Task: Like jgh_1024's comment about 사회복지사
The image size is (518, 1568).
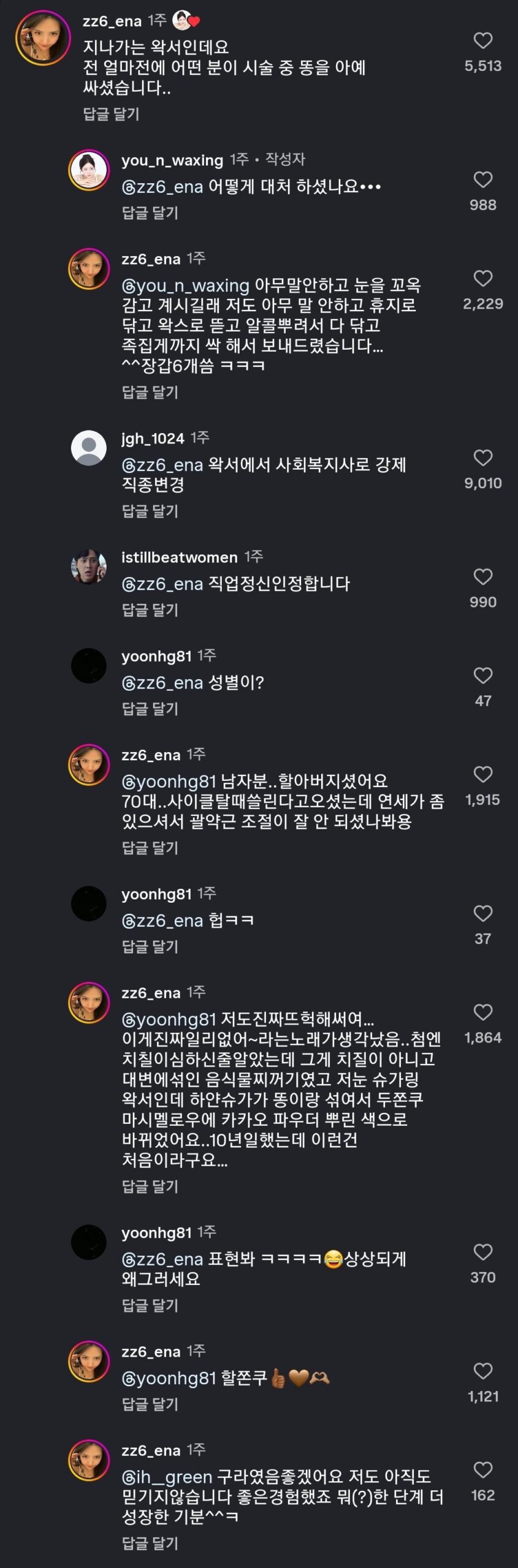Action: point(483,458)
